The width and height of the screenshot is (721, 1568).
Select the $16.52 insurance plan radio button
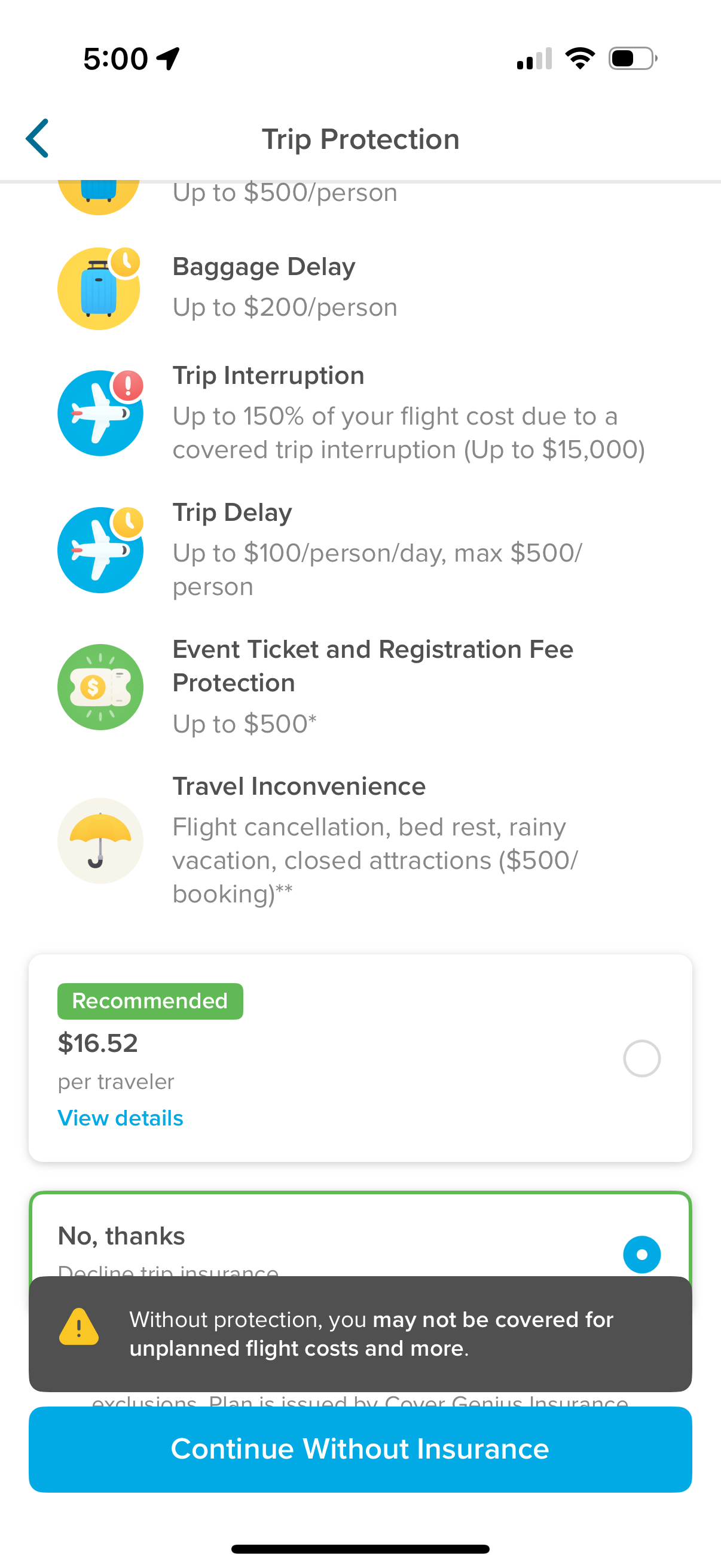tap(642, 1058)
